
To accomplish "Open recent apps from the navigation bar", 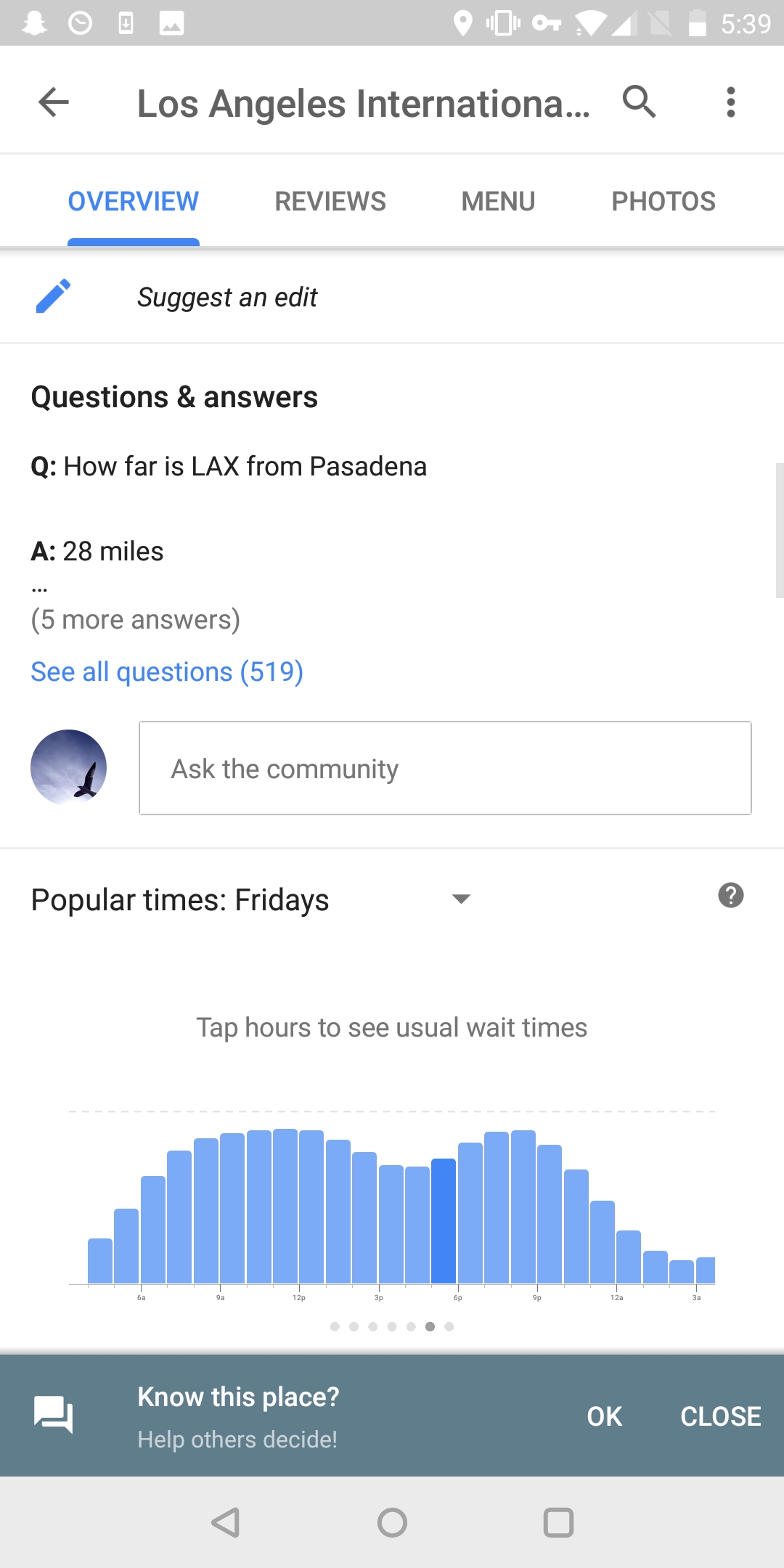I will pos(558,1522).
